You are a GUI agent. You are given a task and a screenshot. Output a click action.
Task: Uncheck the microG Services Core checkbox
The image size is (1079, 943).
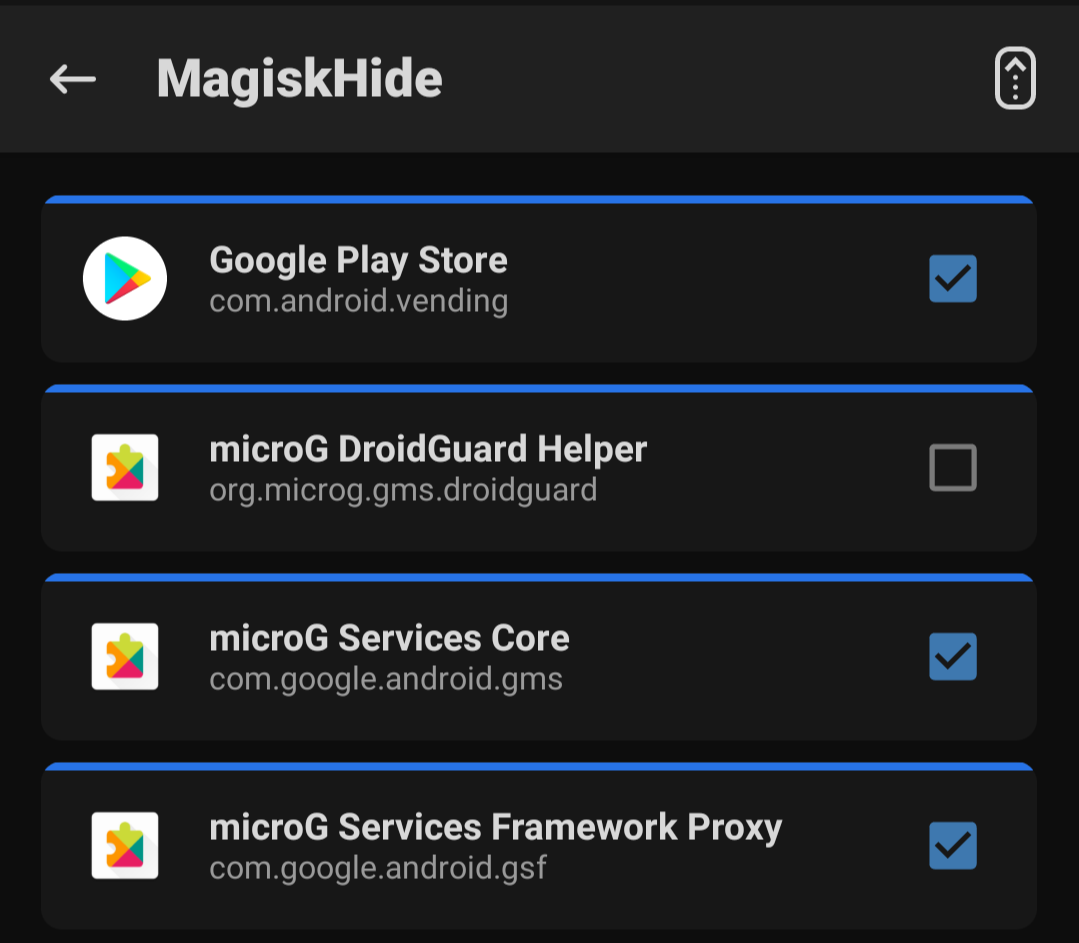(x=952, y=657)
